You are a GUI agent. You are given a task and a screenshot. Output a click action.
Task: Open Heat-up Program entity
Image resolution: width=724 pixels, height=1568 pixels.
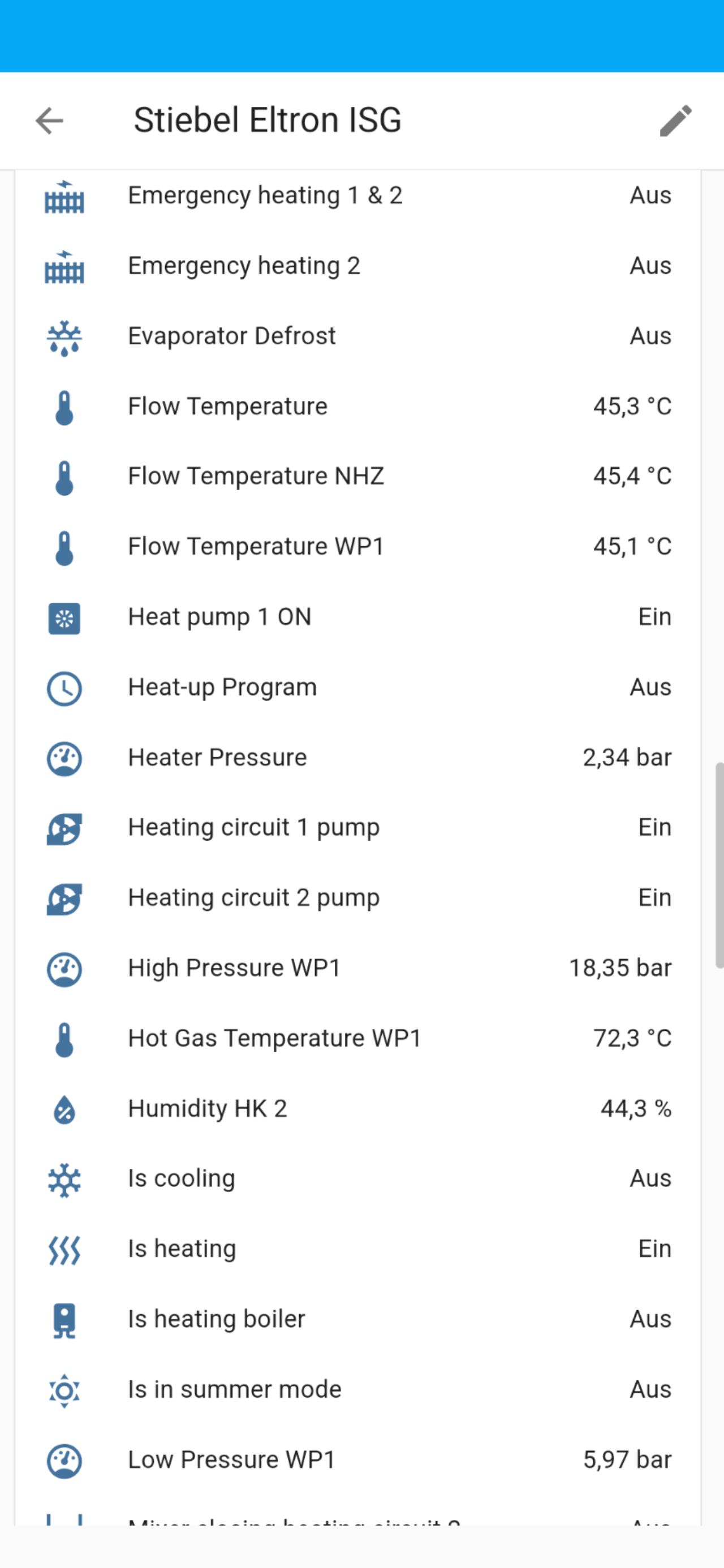(358, 687)
